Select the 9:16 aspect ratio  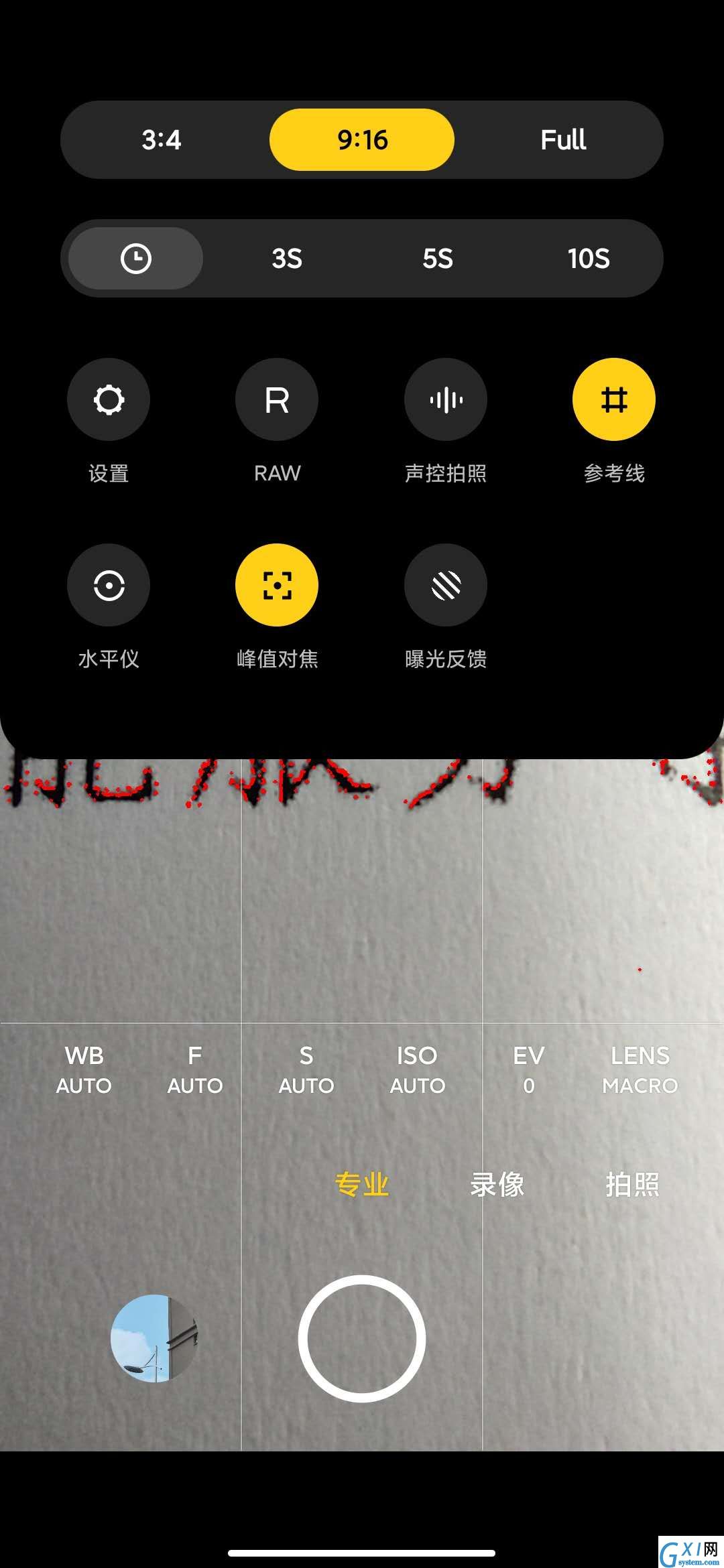(362, 139)
